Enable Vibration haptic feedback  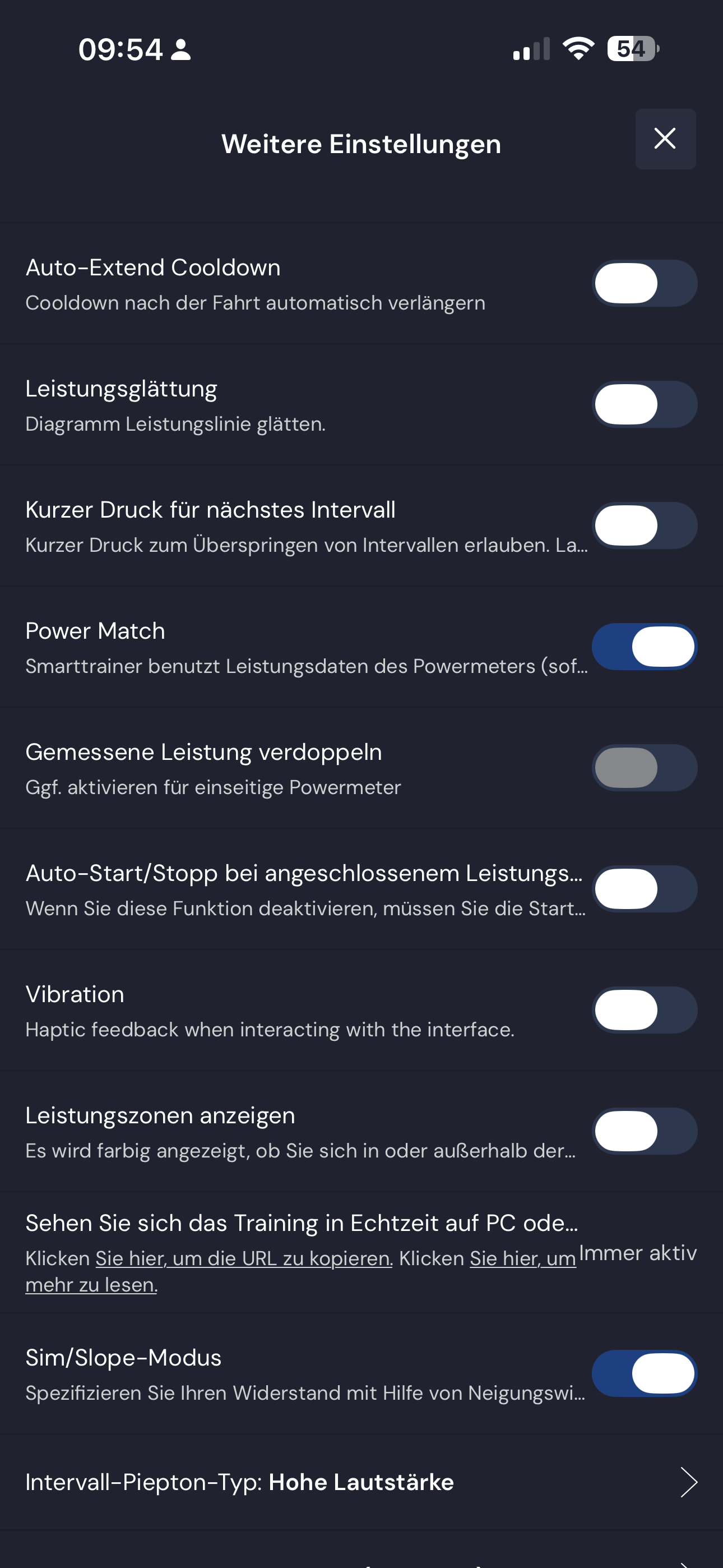[645, 1010]
